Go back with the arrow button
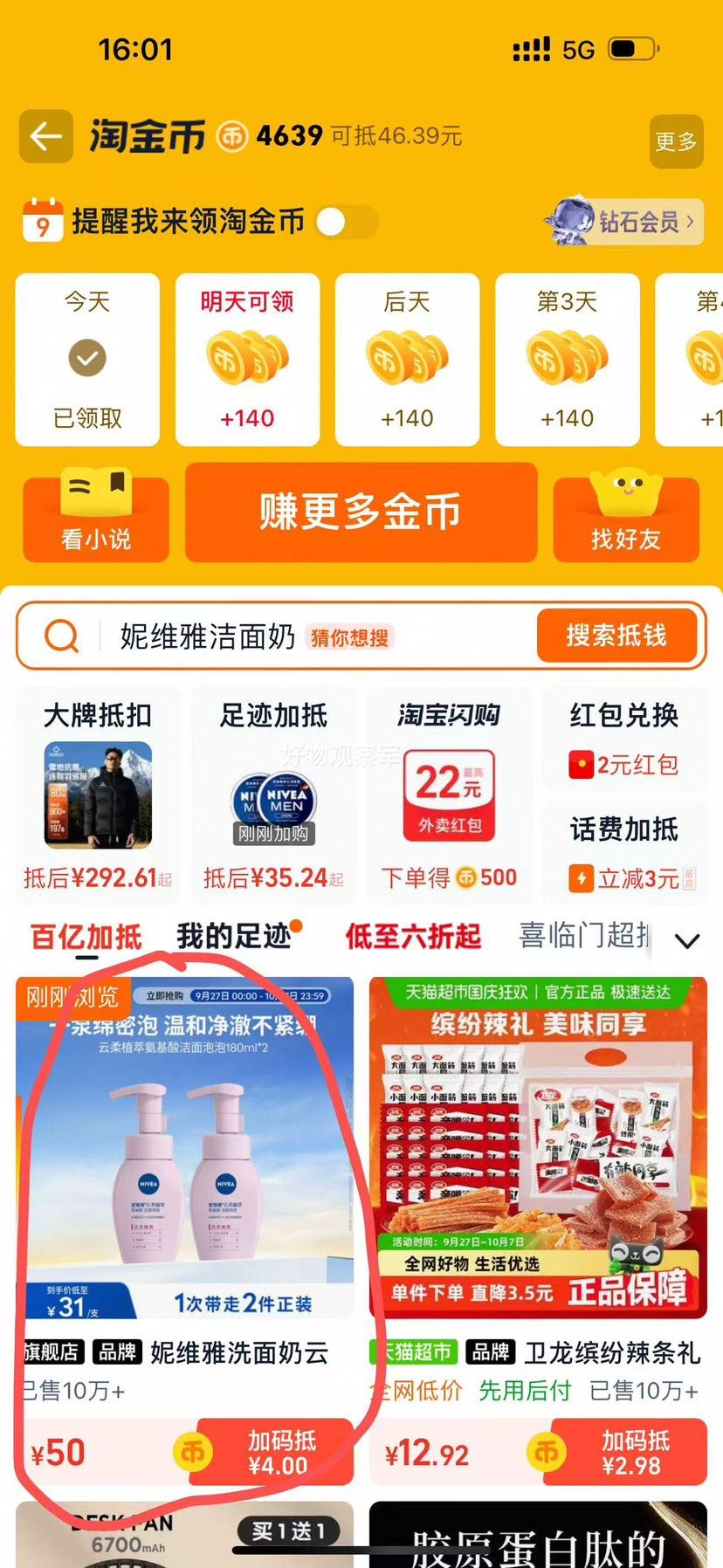This screenshot has height=1568, width=723. coord(45,137)
